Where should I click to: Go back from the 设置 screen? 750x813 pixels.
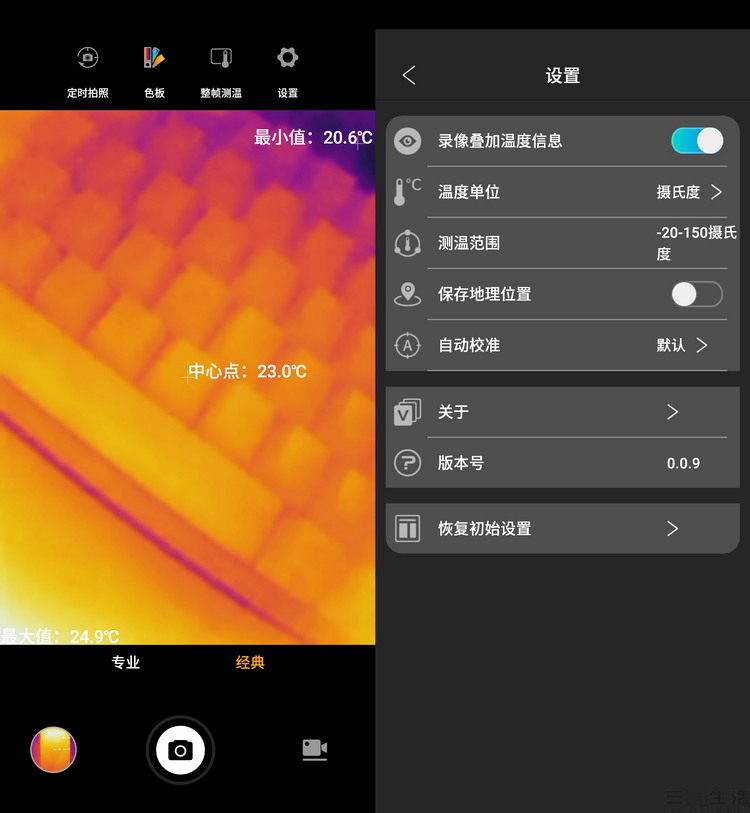(408, 75)
